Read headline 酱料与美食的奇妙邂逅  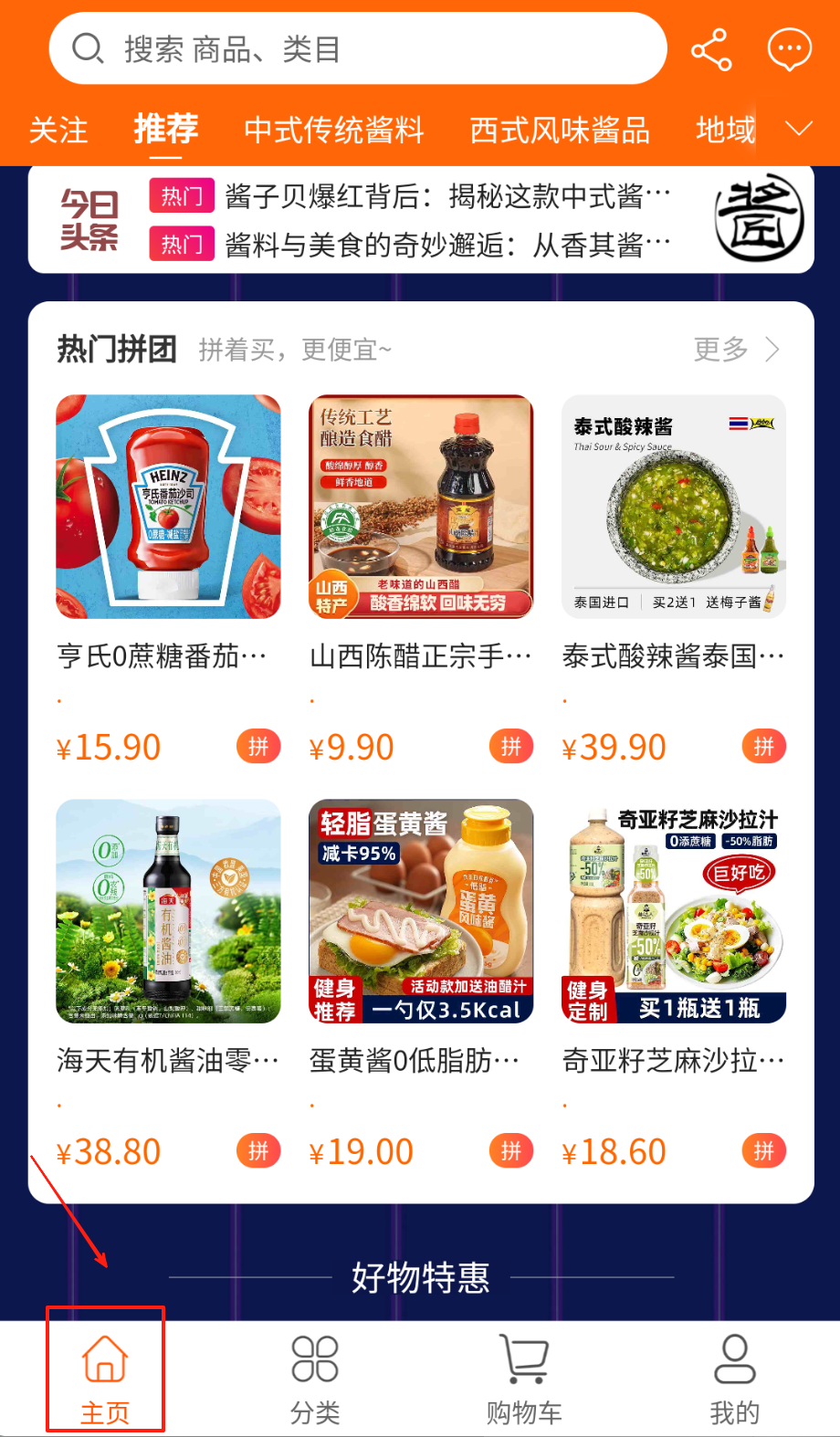(x=447, y=245)
